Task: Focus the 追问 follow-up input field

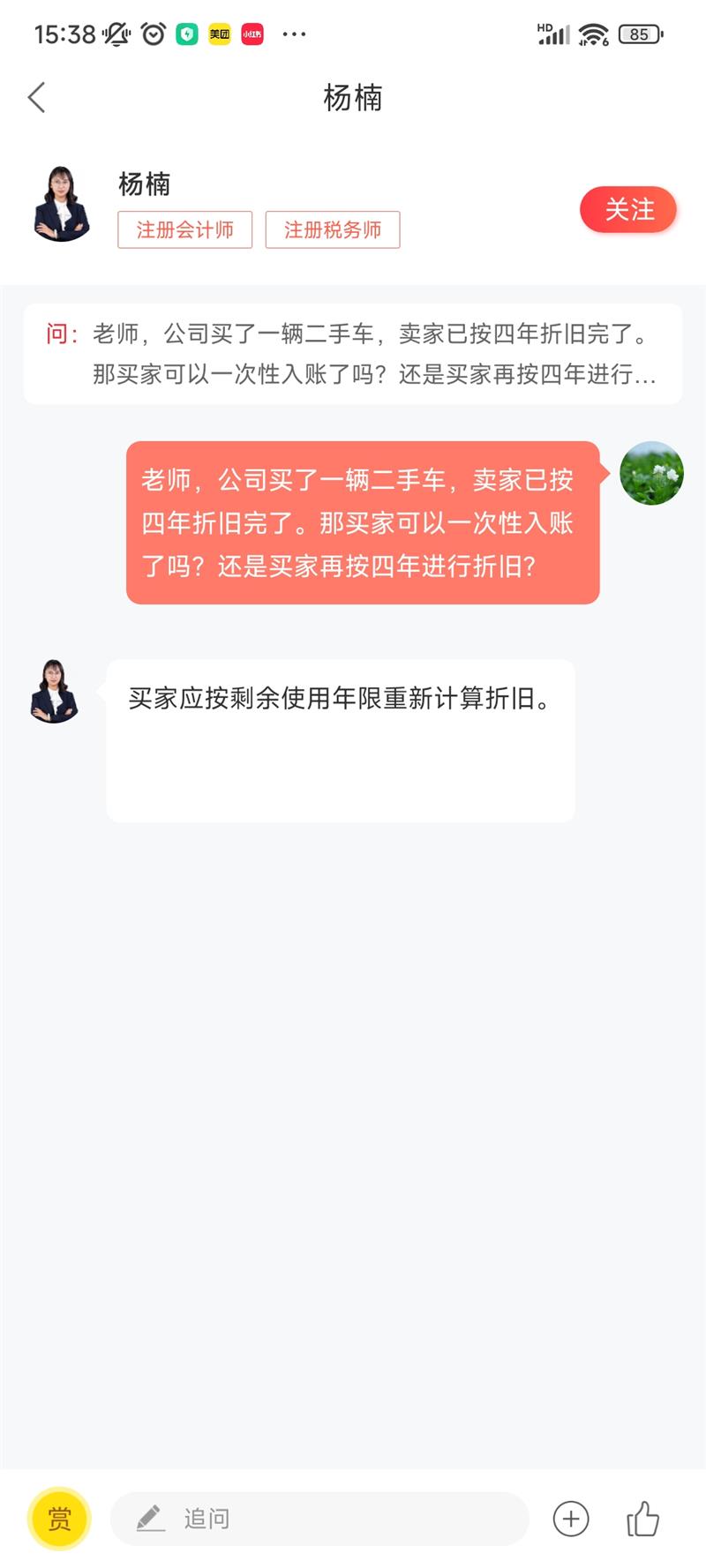Action: pos(318,1519)
